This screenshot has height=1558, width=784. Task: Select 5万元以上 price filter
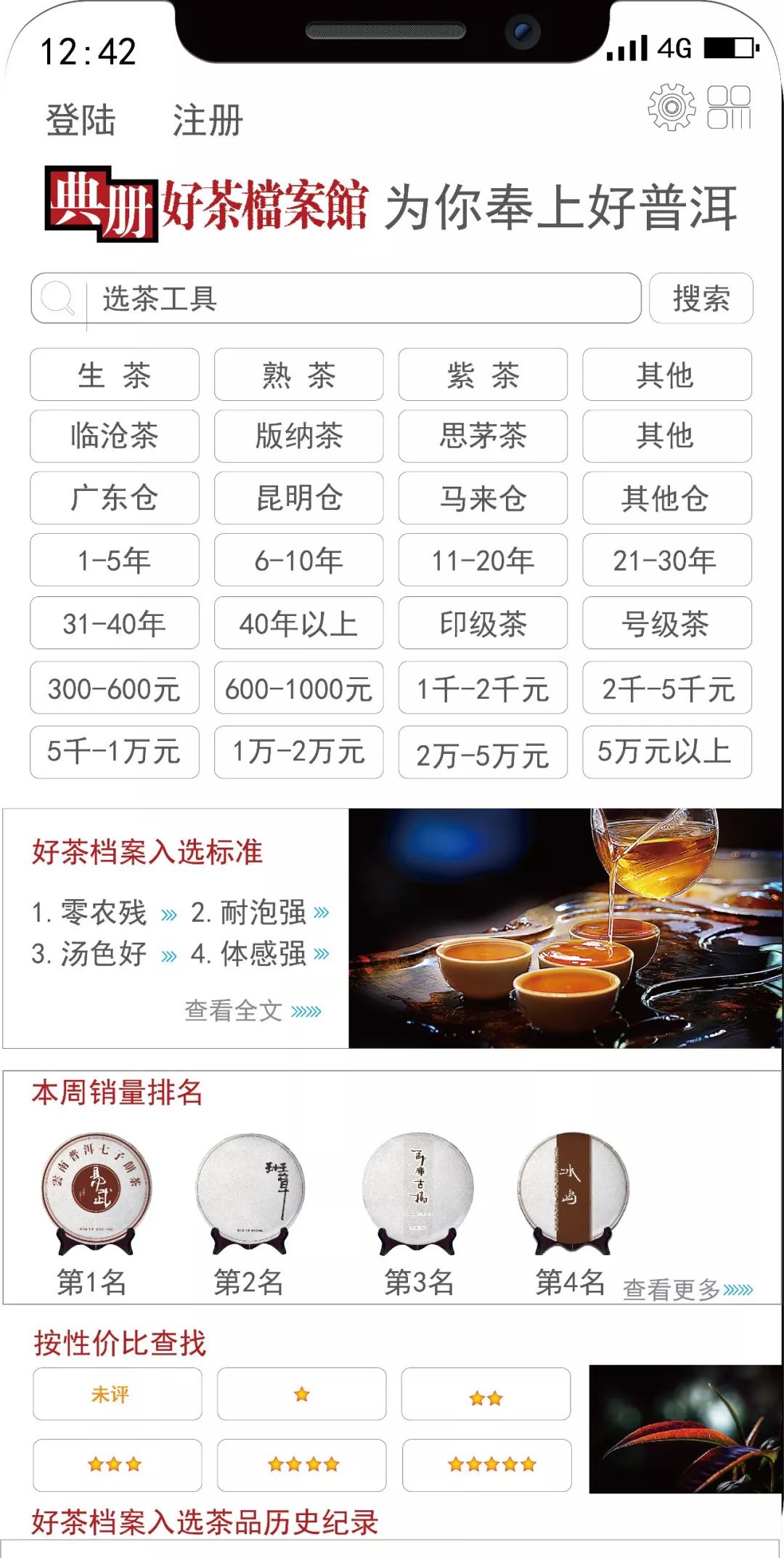click(x=667, y=752)
